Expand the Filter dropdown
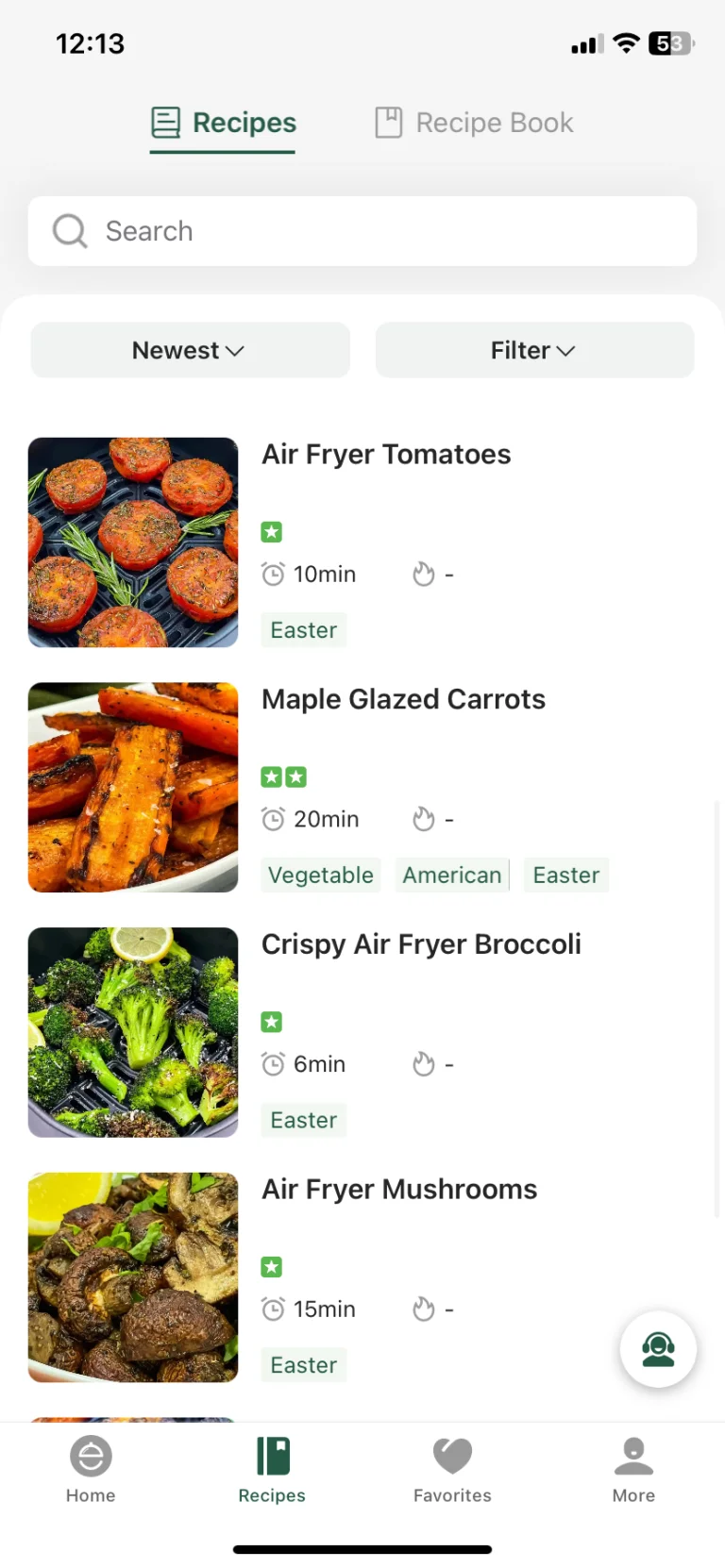Image resolution: width=725 pixels, height=1568 pixels. 533,350
